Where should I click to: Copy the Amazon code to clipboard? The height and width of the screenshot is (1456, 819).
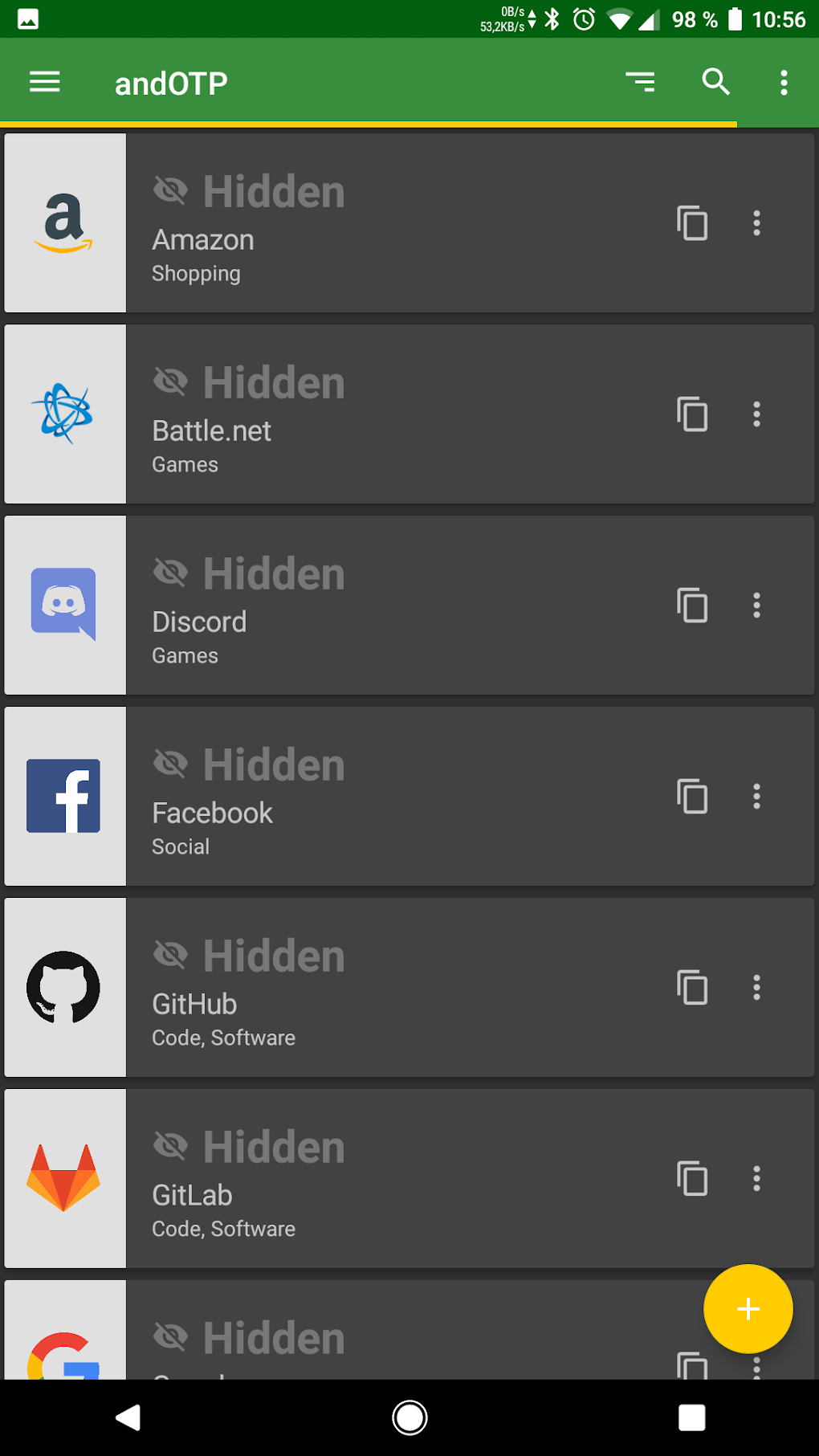click(x=692, y=223)
